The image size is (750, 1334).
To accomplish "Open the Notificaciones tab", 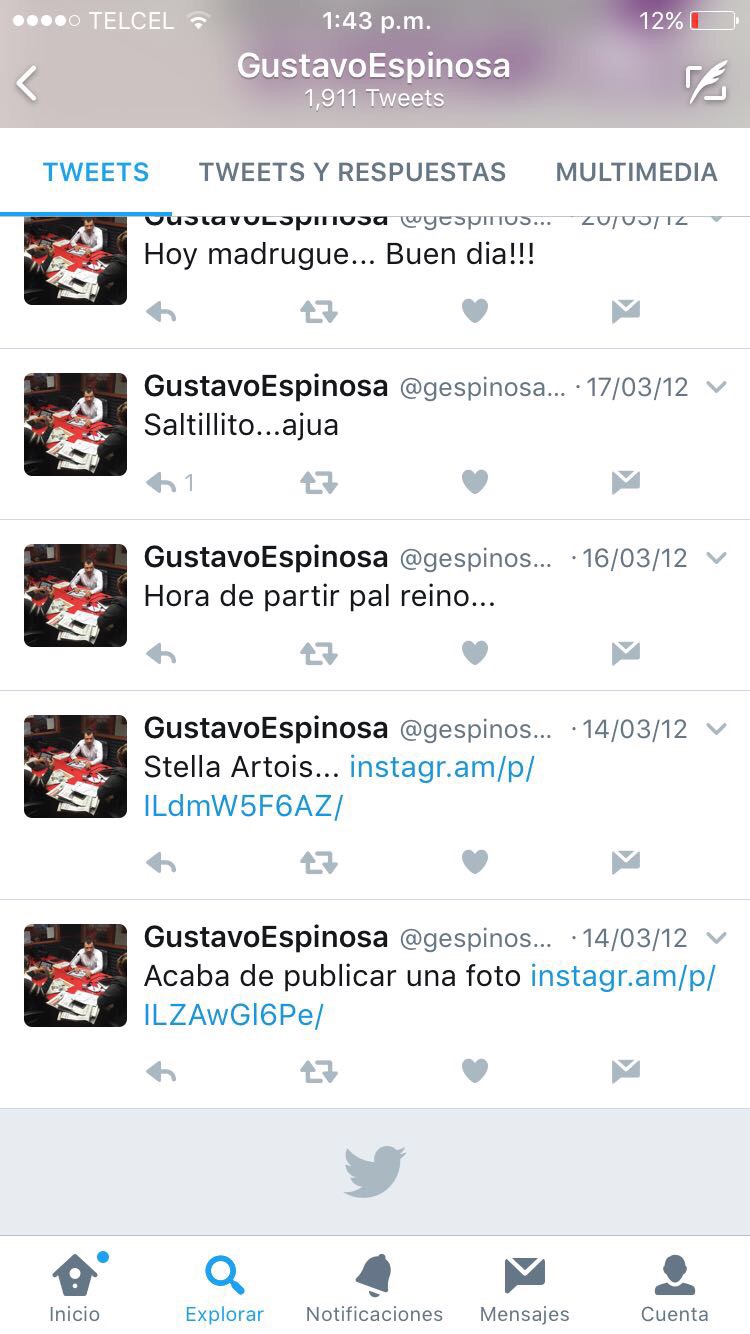I will pyautogui.click(x=374, y=1288).
